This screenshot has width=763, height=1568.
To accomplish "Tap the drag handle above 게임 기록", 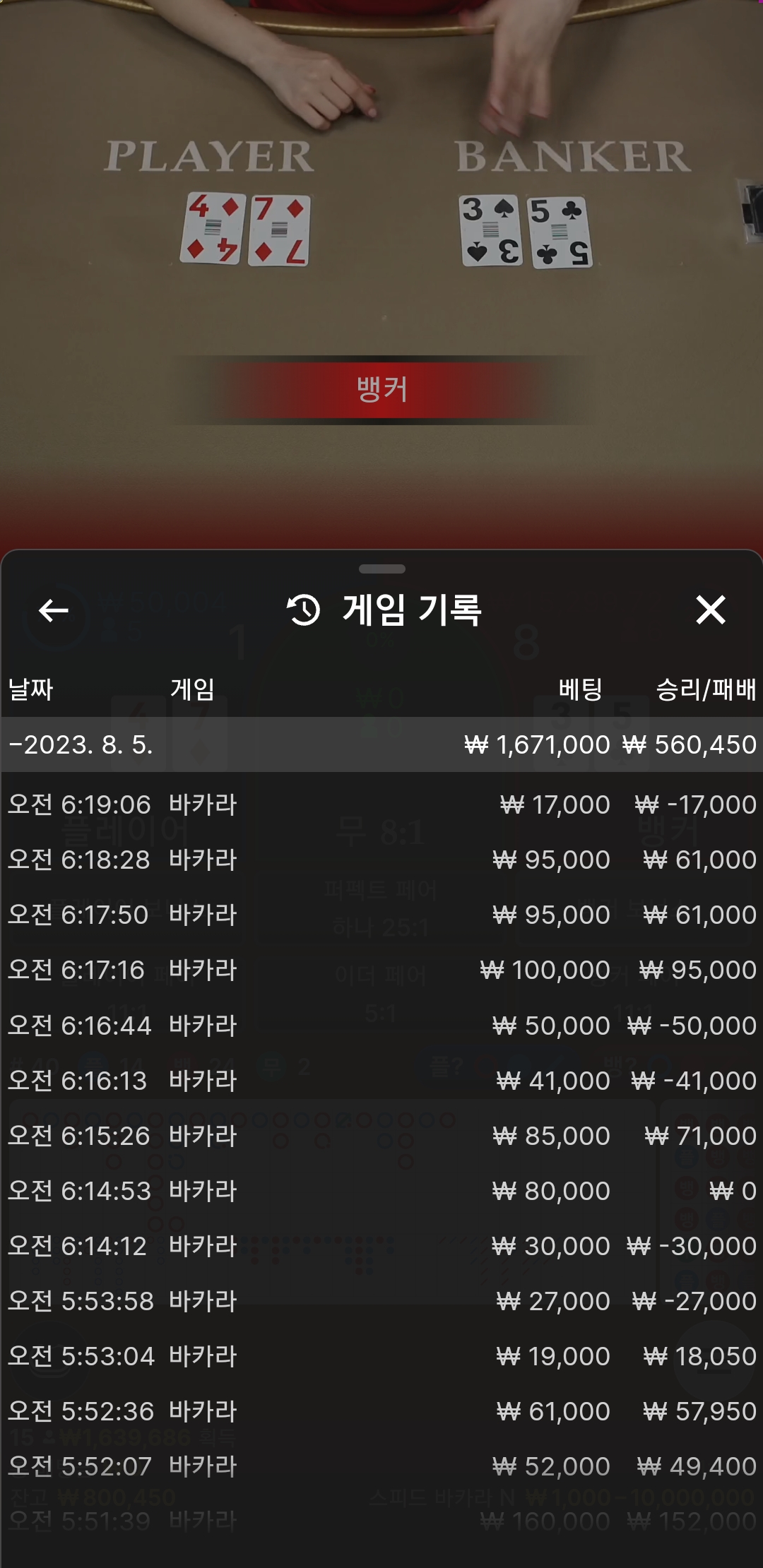I will [x=381, y=569].
